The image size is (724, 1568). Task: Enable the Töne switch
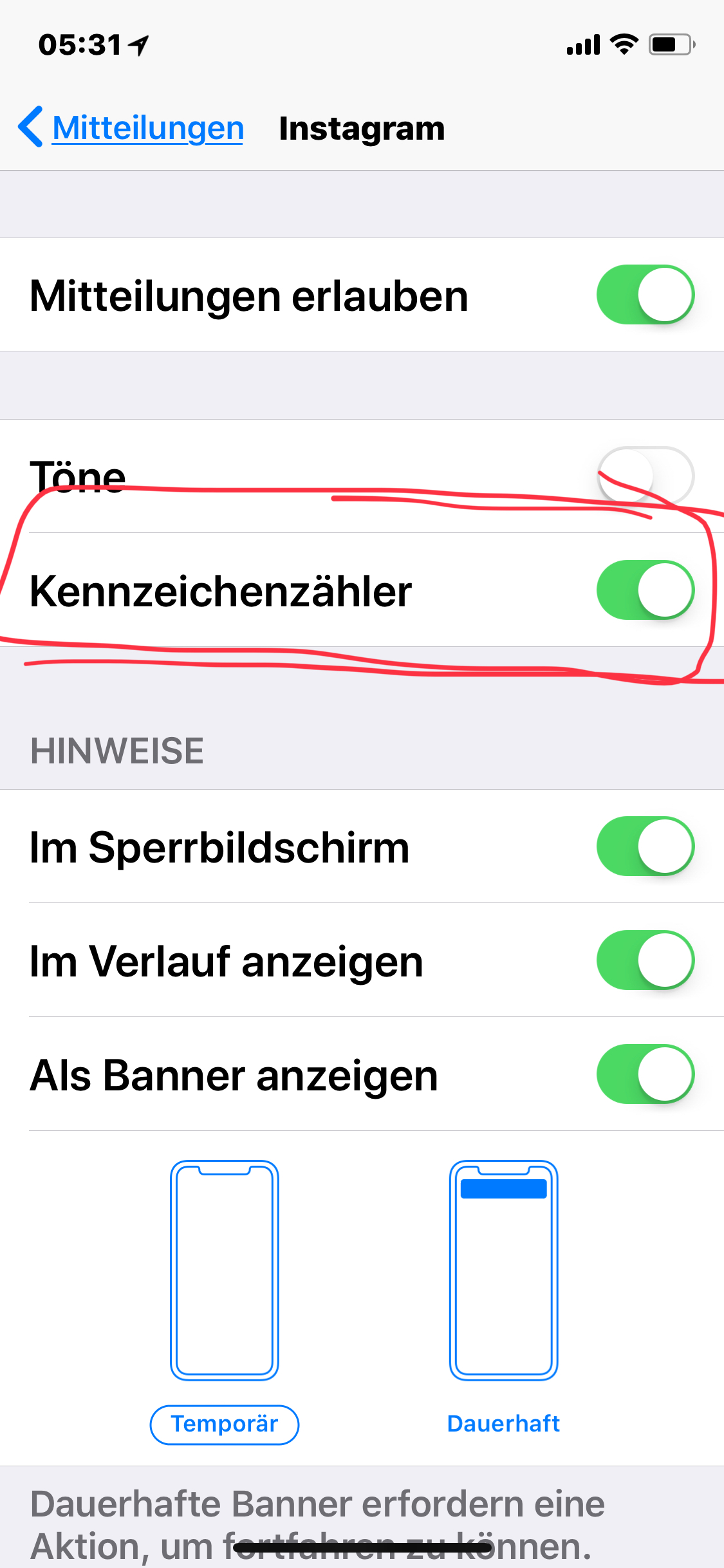click(645, 476)
